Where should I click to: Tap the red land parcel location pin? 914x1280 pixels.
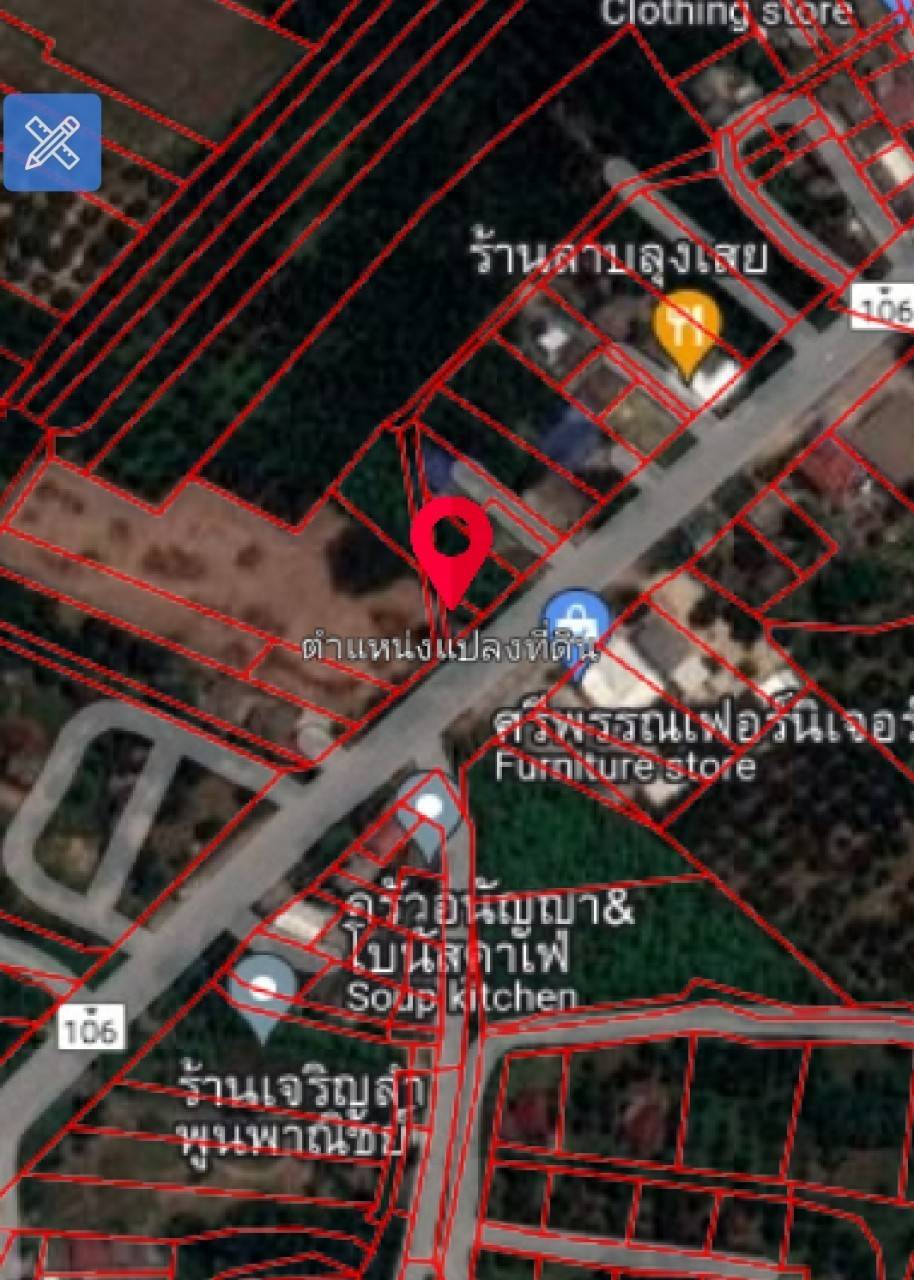[452, 543]
